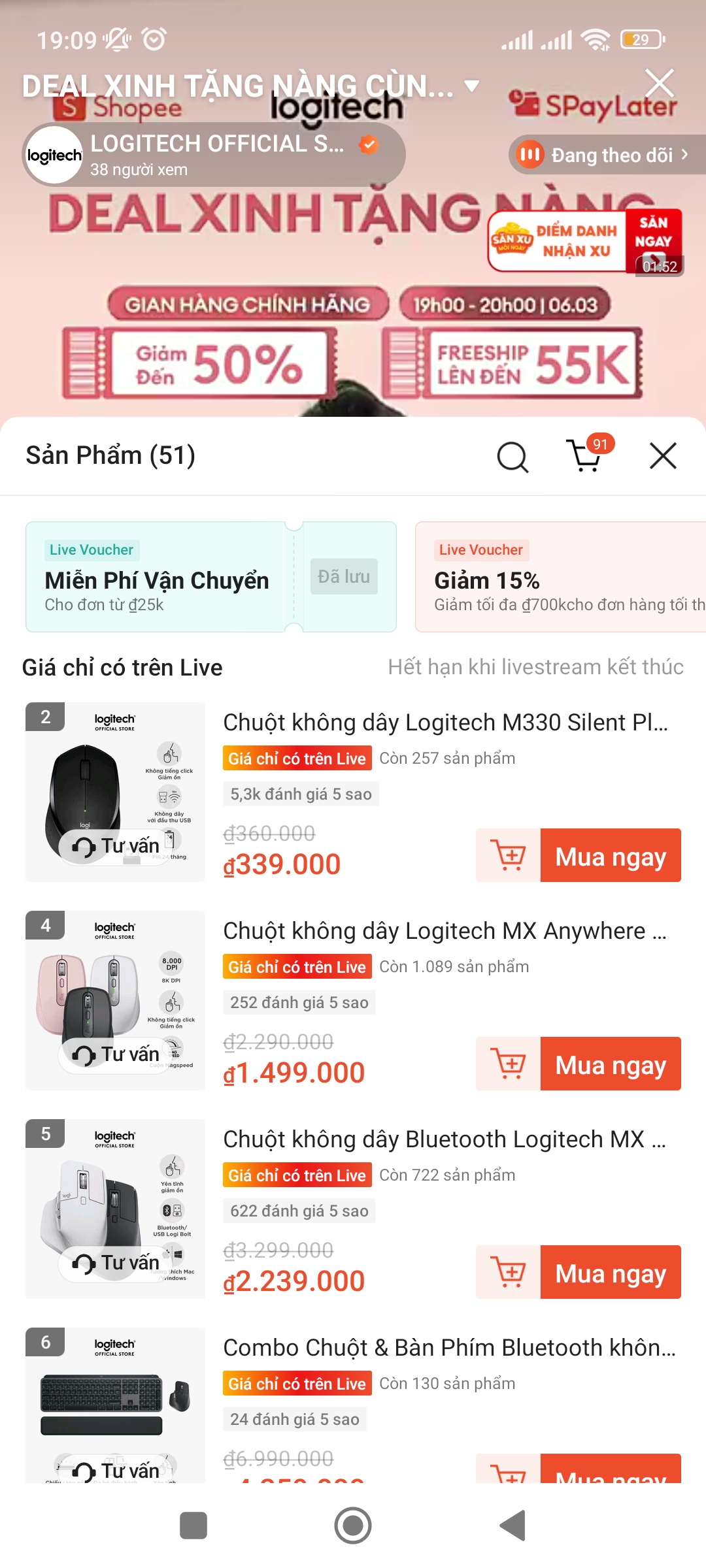Tap Mua ngay for the MX Anywhere mouse

point(611,1064)
